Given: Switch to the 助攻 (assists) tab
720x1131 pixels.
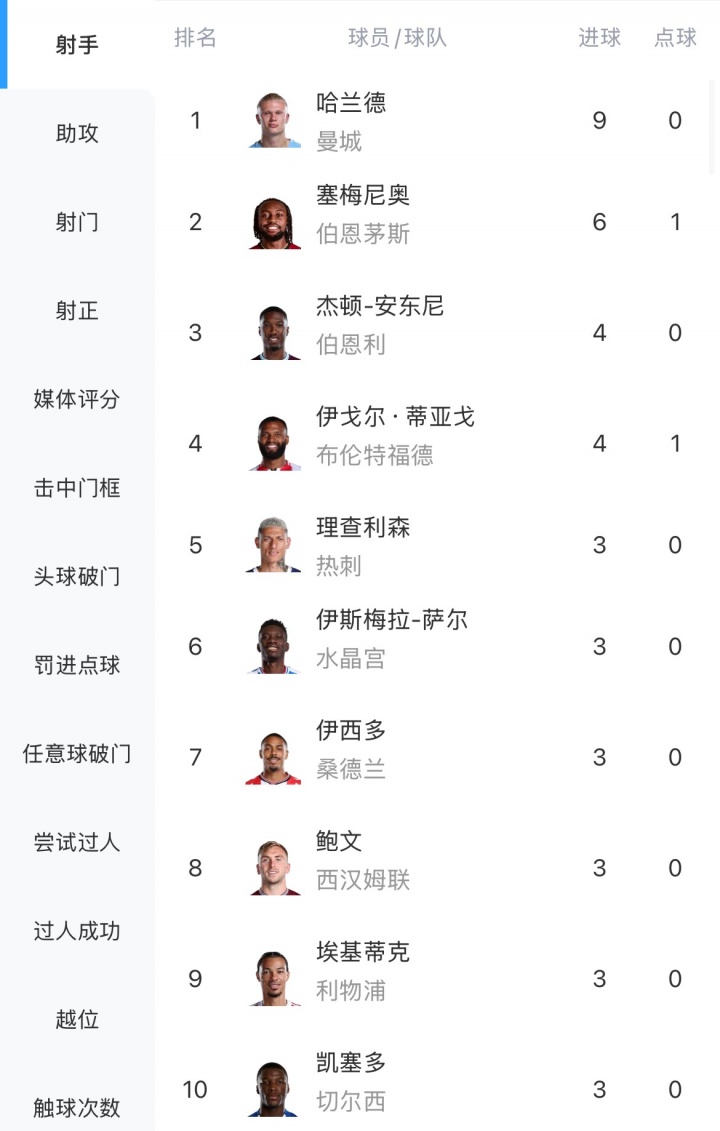Looking at the screenshot, I should [77, 133].
